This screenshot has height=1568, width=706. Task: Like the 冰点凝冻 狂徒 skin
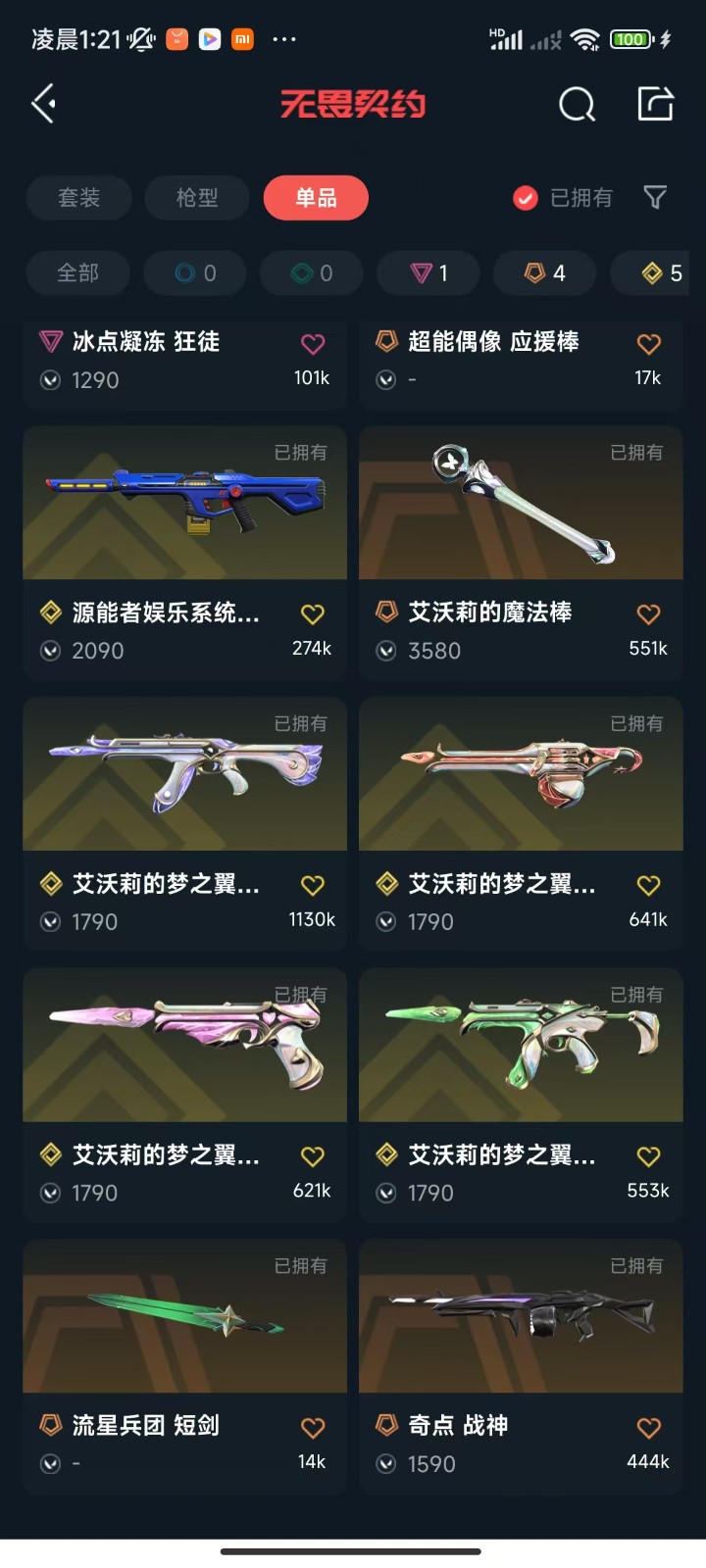click(313, 344)
